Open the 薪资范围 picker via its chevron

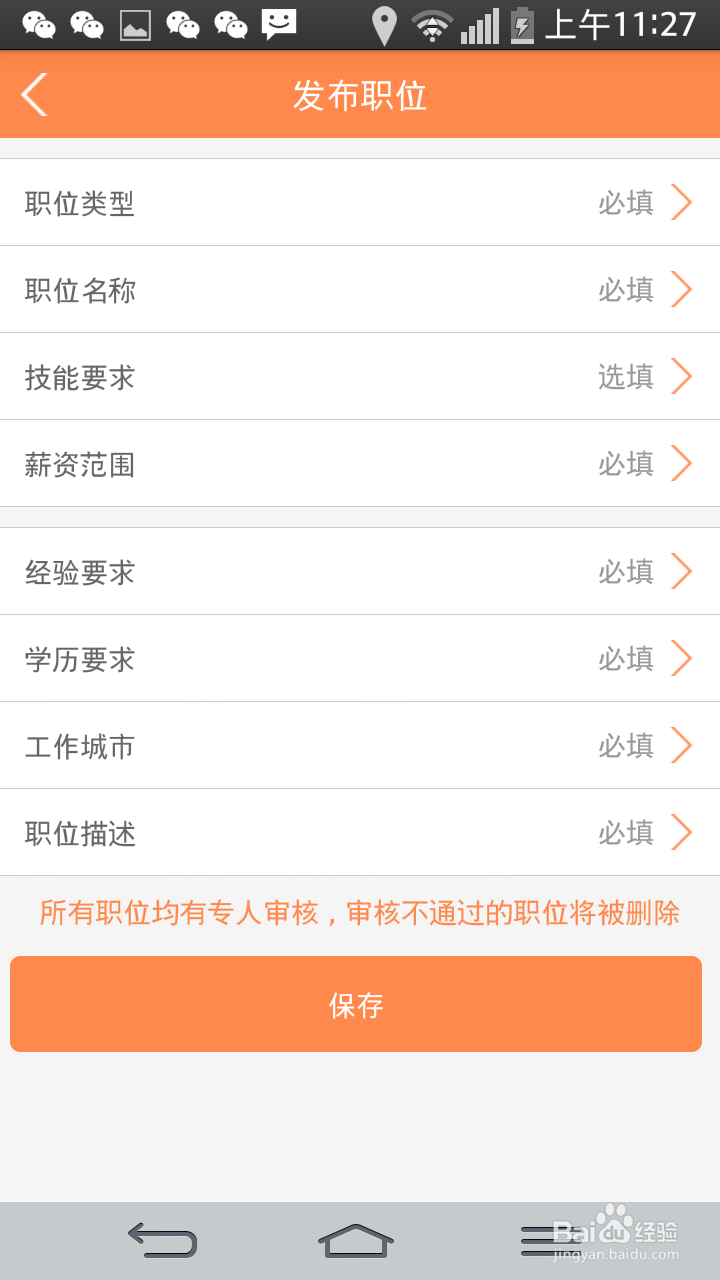point(681,463)
